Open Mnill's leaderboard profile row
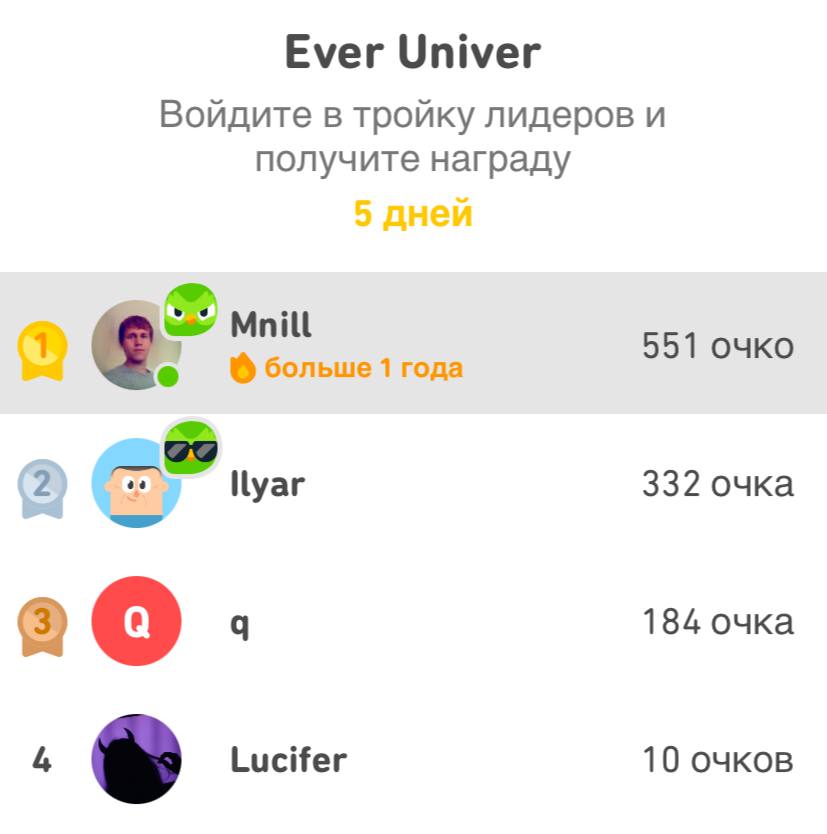This screenshot has width=827, height=834. (x=413, y=344)
